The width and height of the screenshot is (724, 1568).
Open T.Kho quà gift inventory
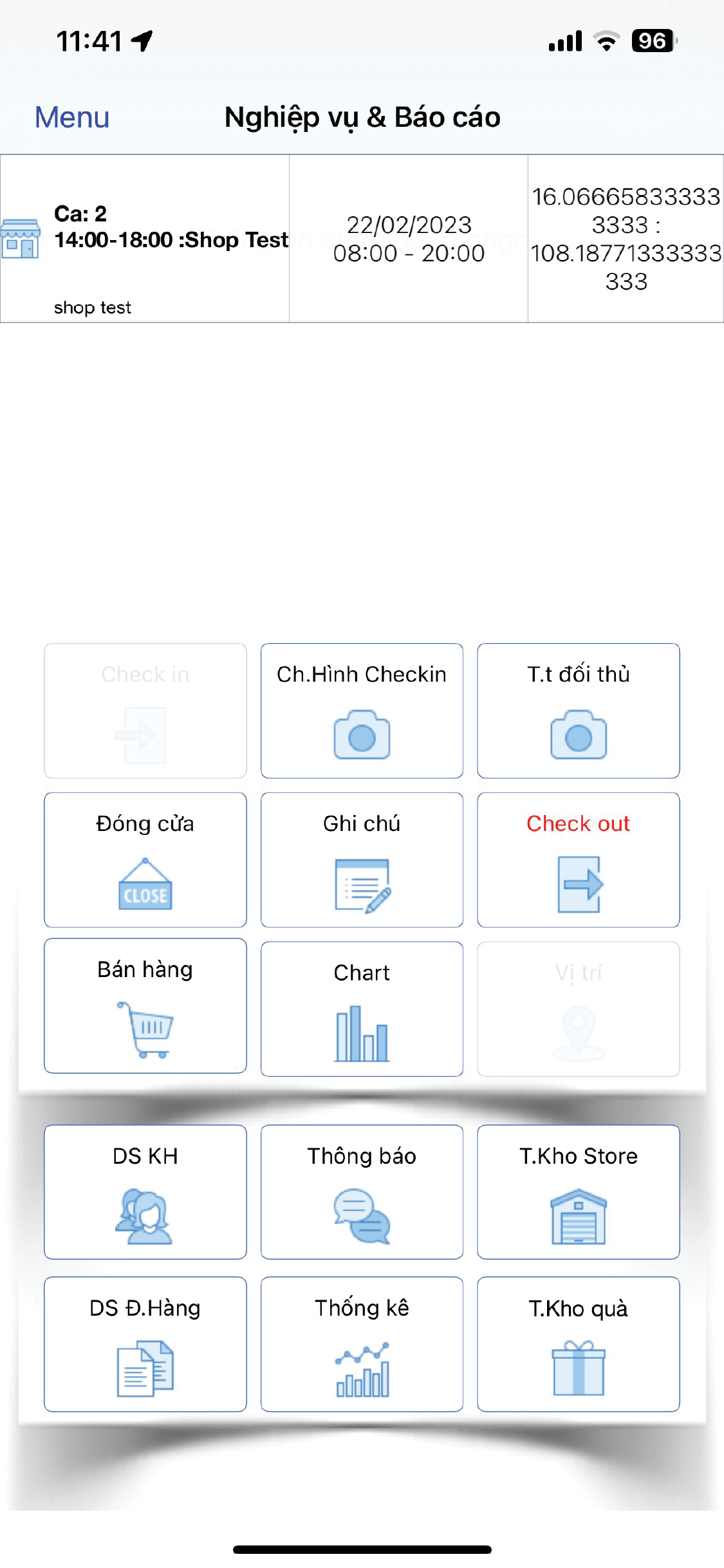[578, 1344]
